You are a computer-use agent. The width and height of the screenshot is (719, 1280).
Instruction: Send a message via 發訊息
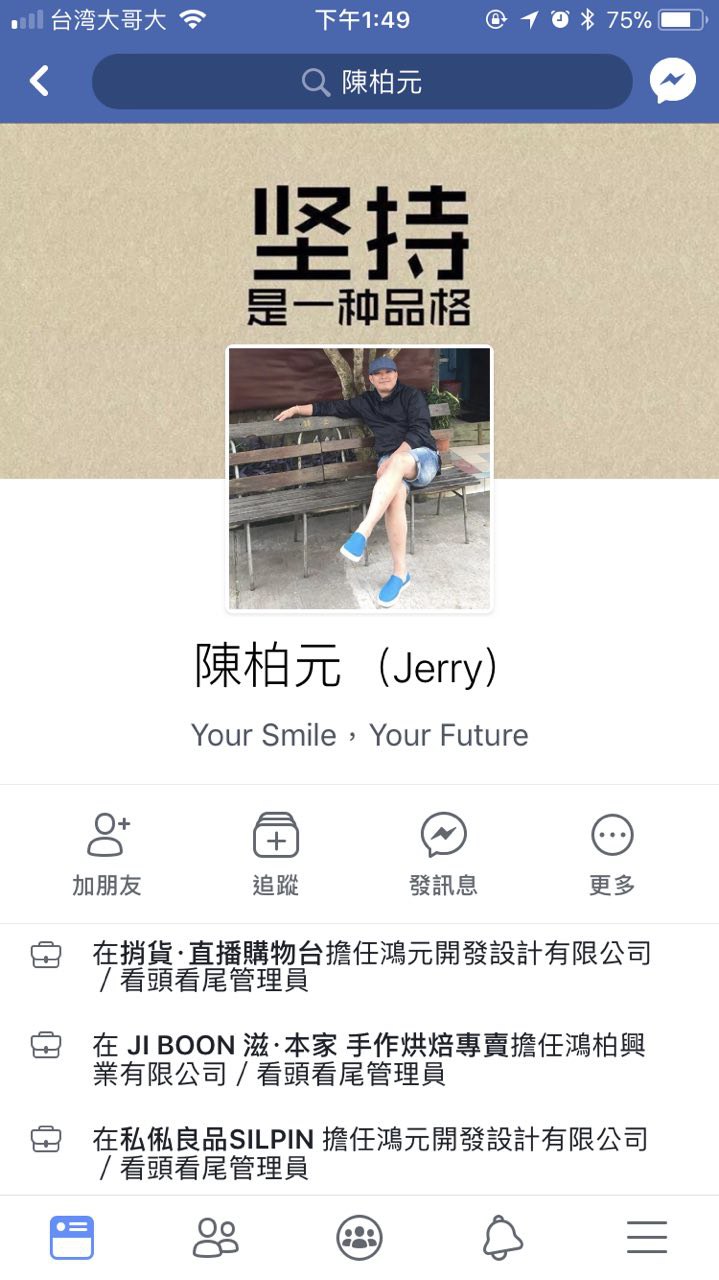pyautogui.click(x=443, y=853)
